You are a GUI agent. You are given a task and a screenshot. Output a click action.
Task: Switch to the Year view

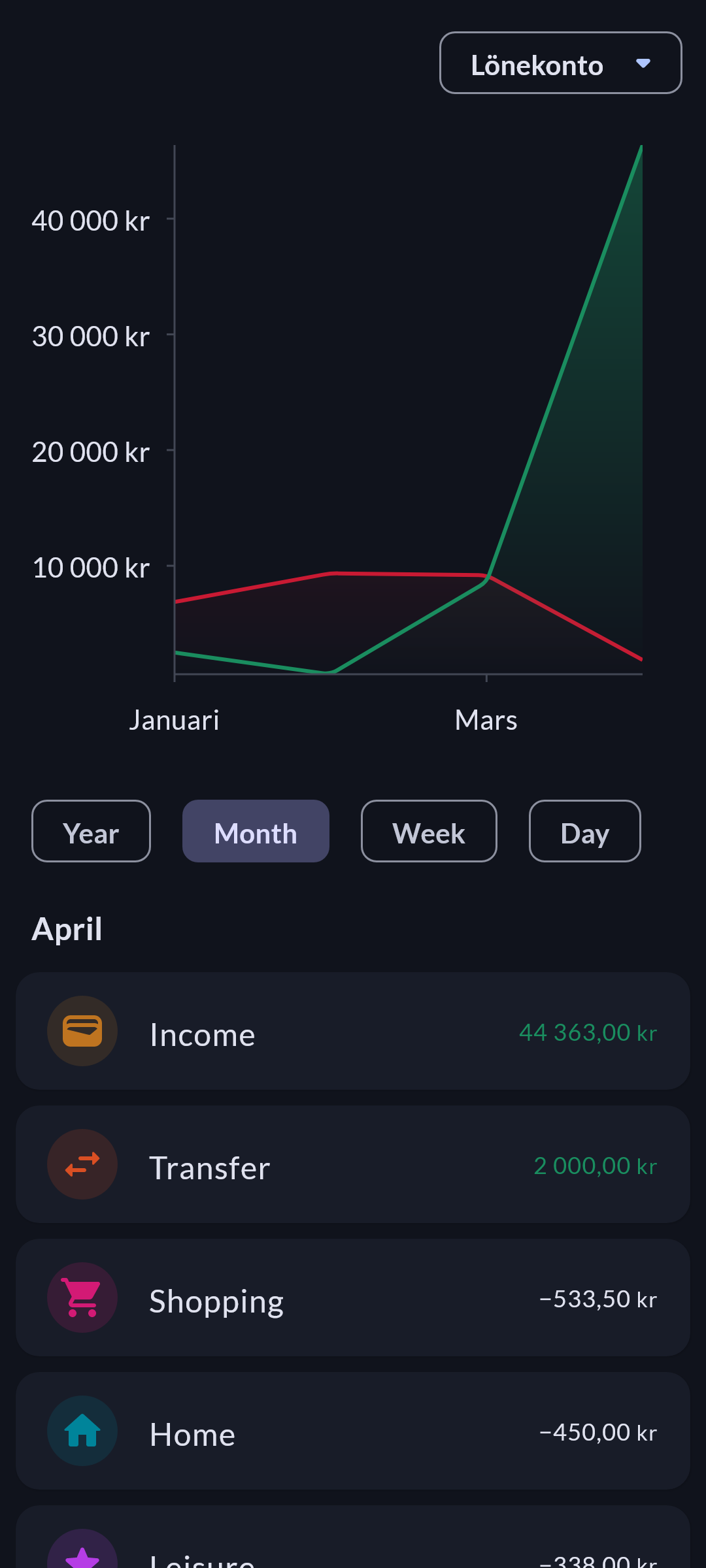click(91, 831)
